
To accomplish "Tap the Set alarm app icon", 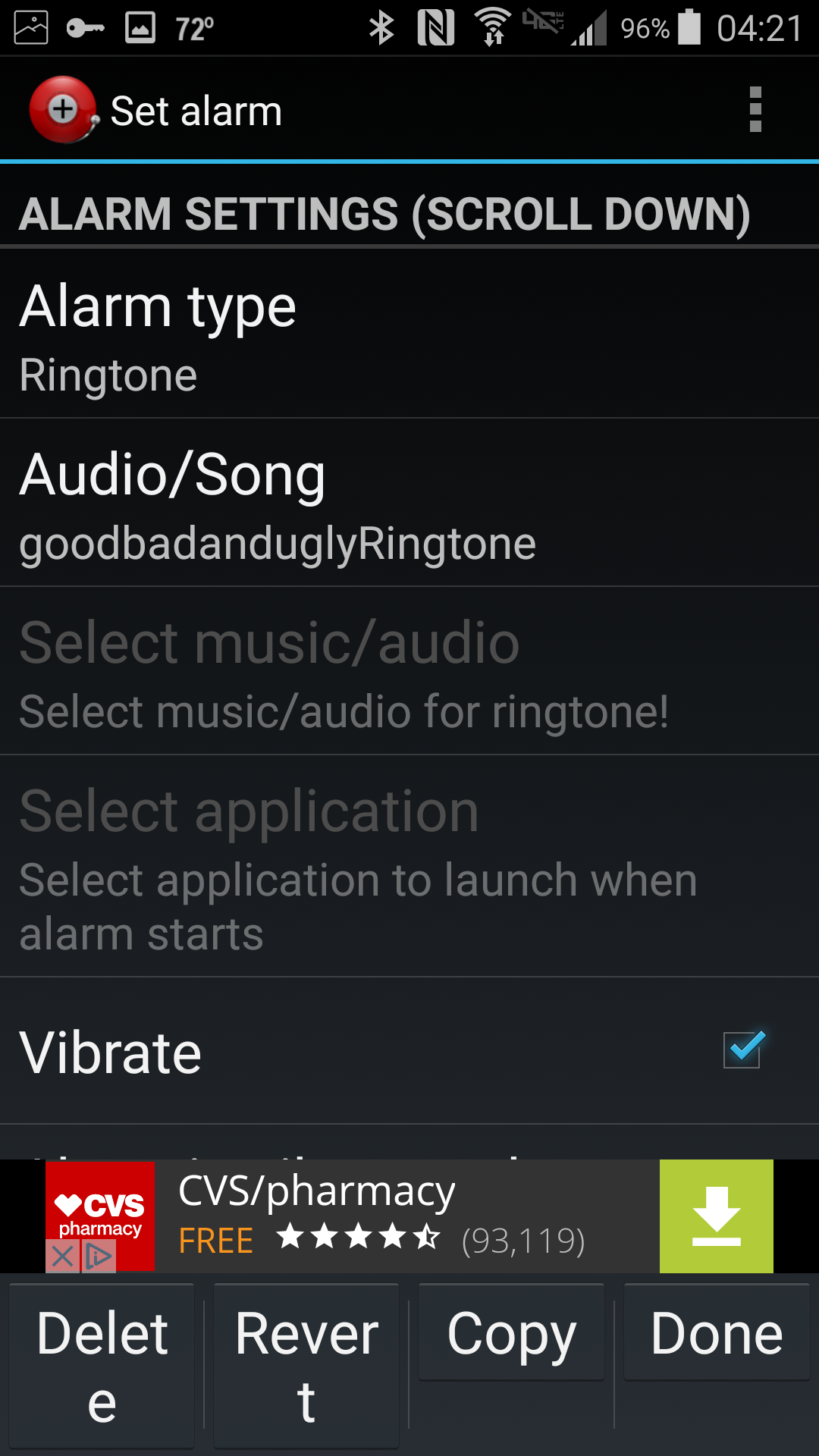I will 63,110.
